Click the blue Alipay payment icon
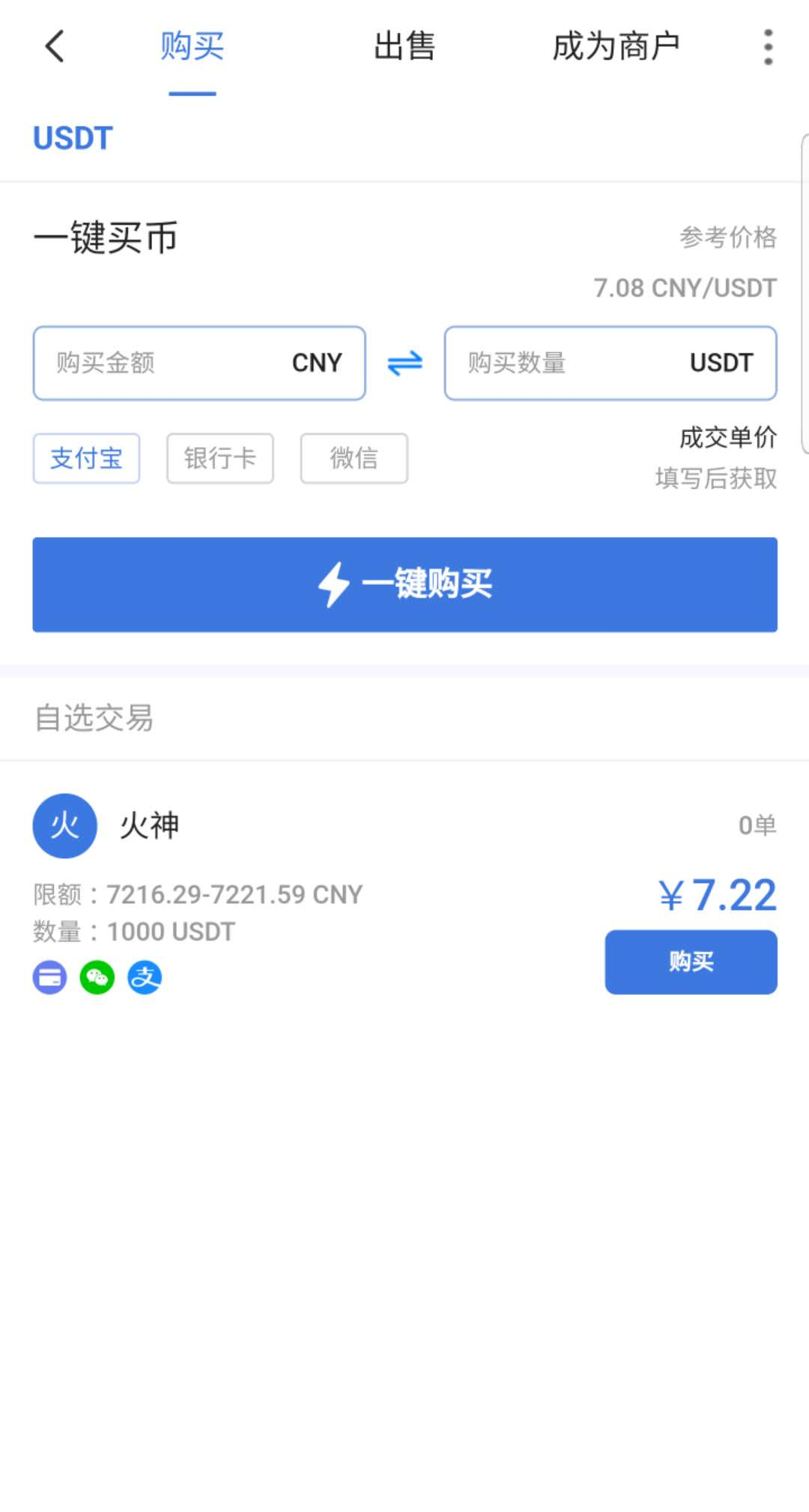The width and height of the screenshot is (809, 1512). (145, 977)
